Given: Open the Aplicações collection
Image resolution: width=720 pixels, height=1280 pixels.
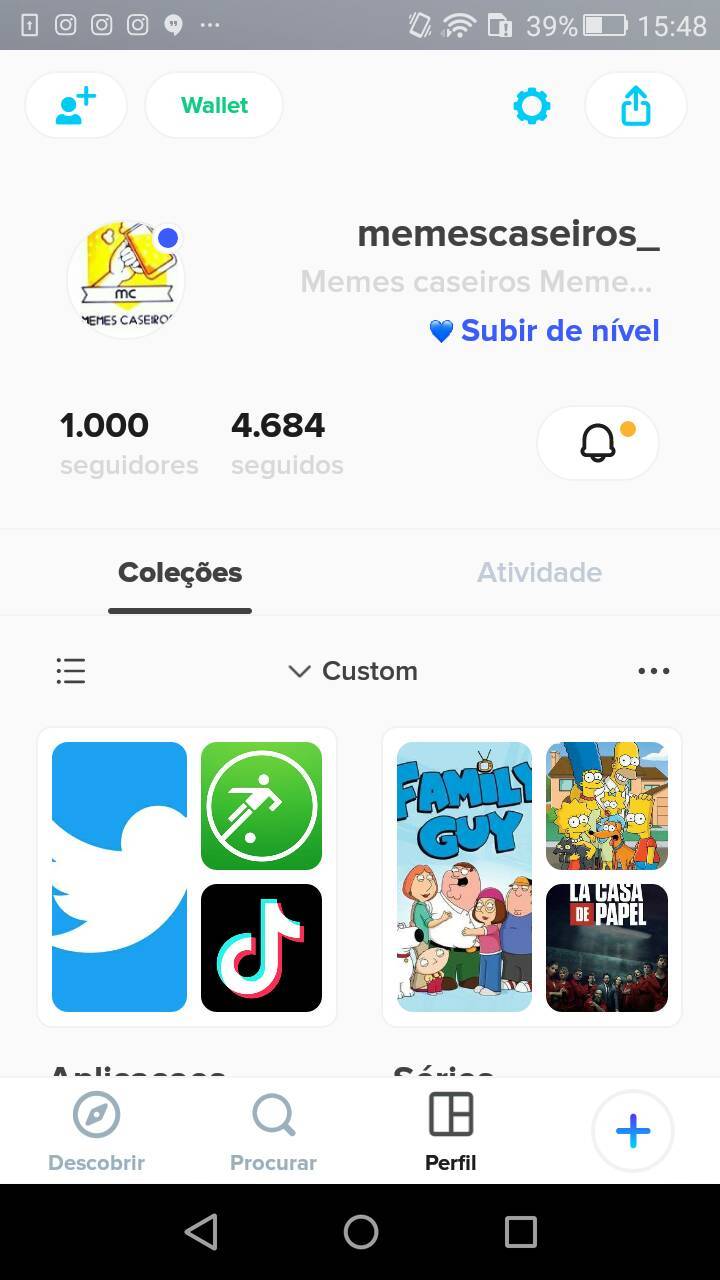Looking at the screenshot, I should tap(187, 877).
